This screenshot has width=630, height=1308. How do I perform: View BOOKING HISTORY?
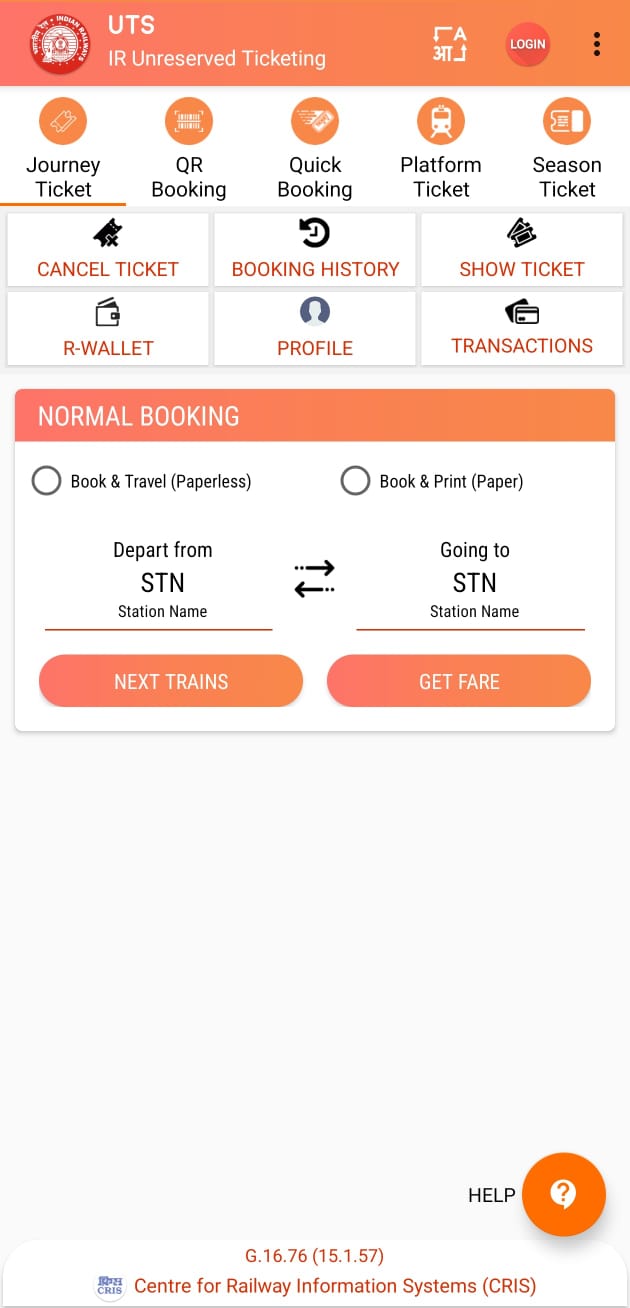[x=315, y=250]
